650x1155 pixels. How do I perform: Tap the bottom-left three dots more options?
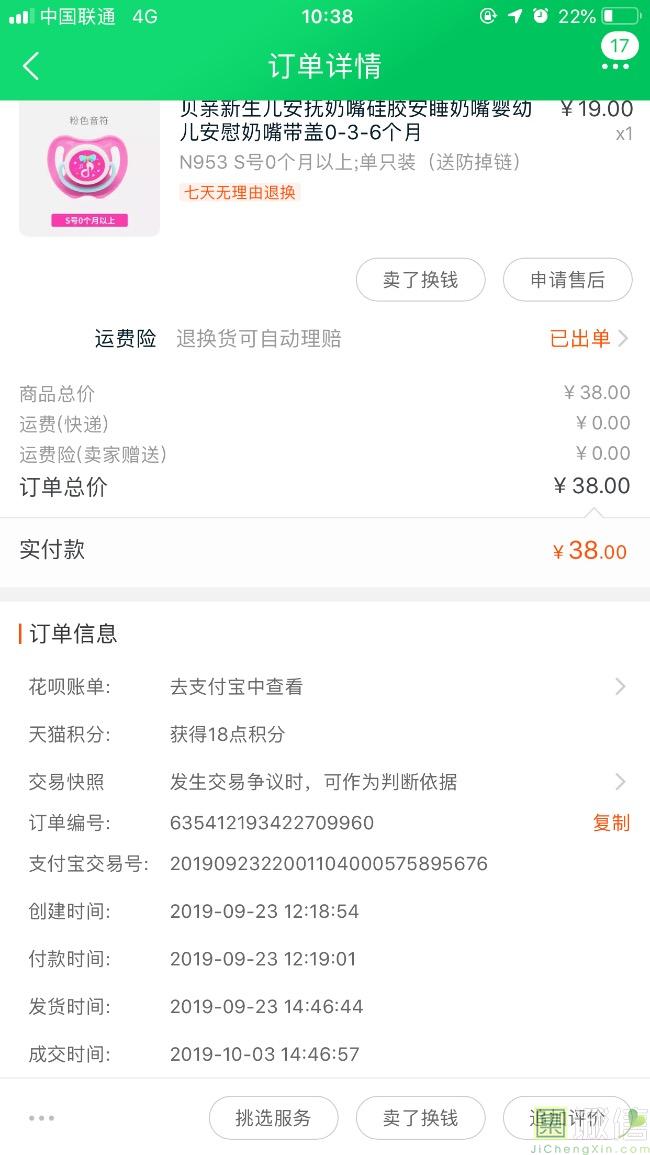click(x=41, y=1118)
